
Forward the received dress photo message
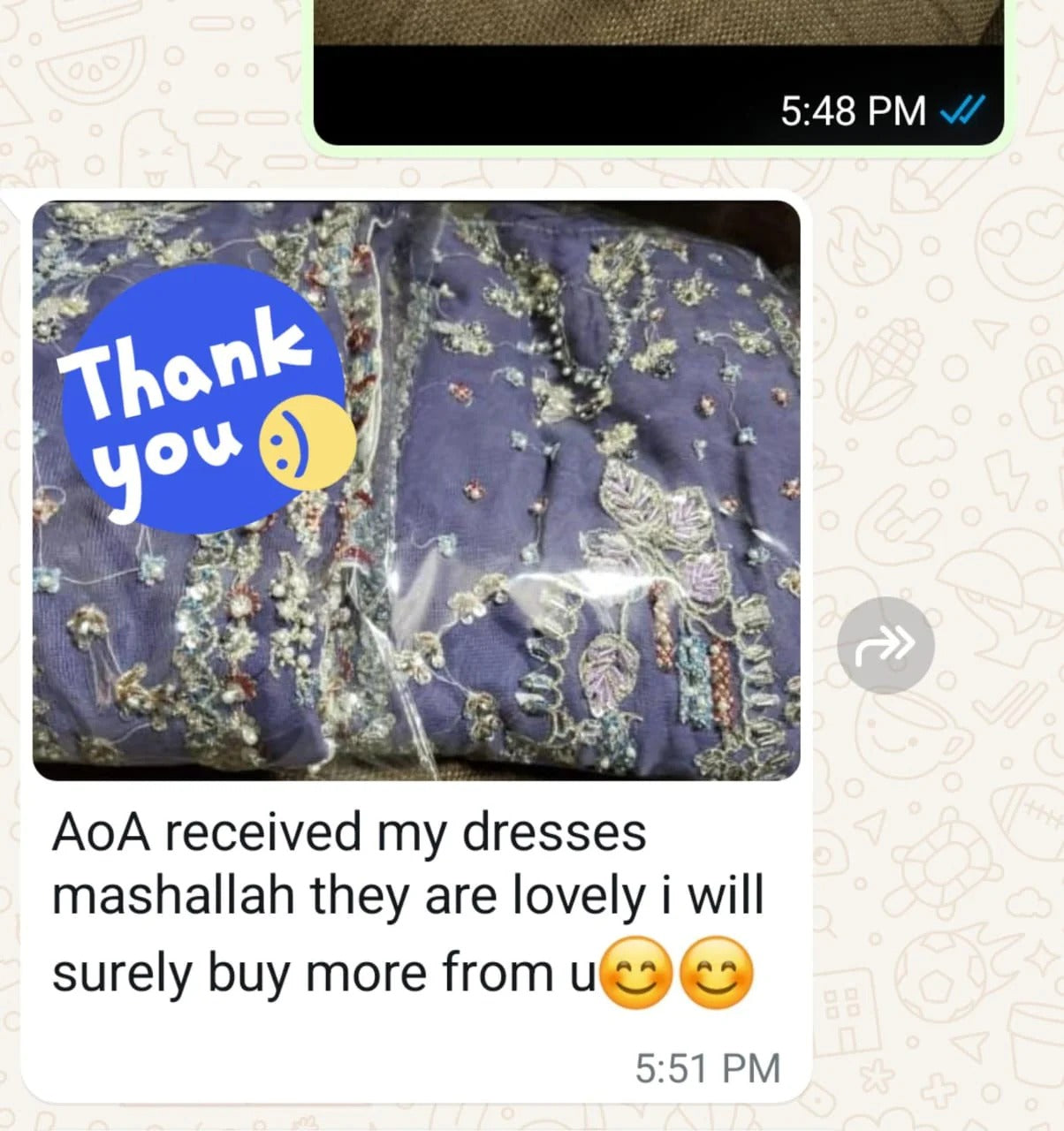pyautogui.click(x=885, y=644)
